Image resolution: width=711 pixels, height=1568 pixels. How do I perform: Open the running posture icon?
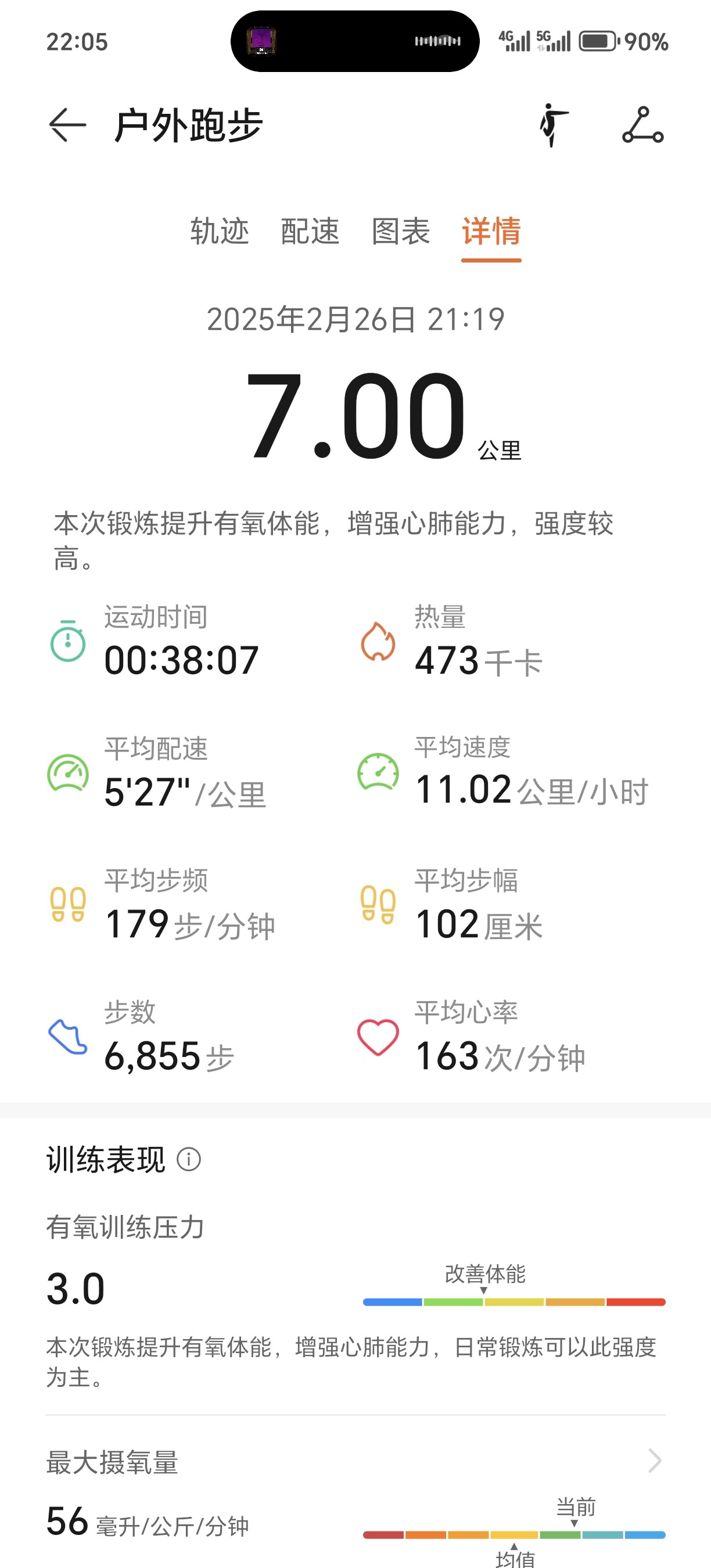553,125
